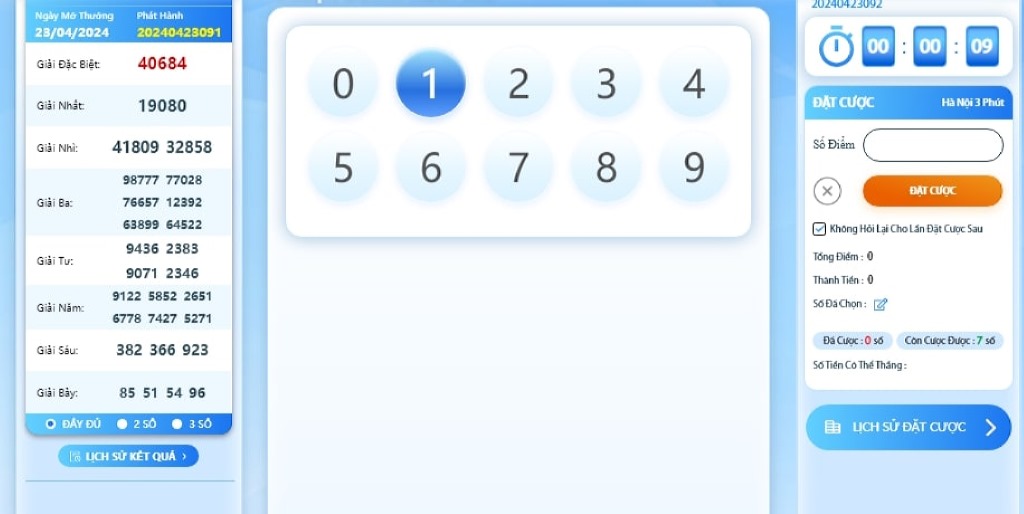
Task: Open Lịch Sử Đặt Cược
Action: pos(908,427)
